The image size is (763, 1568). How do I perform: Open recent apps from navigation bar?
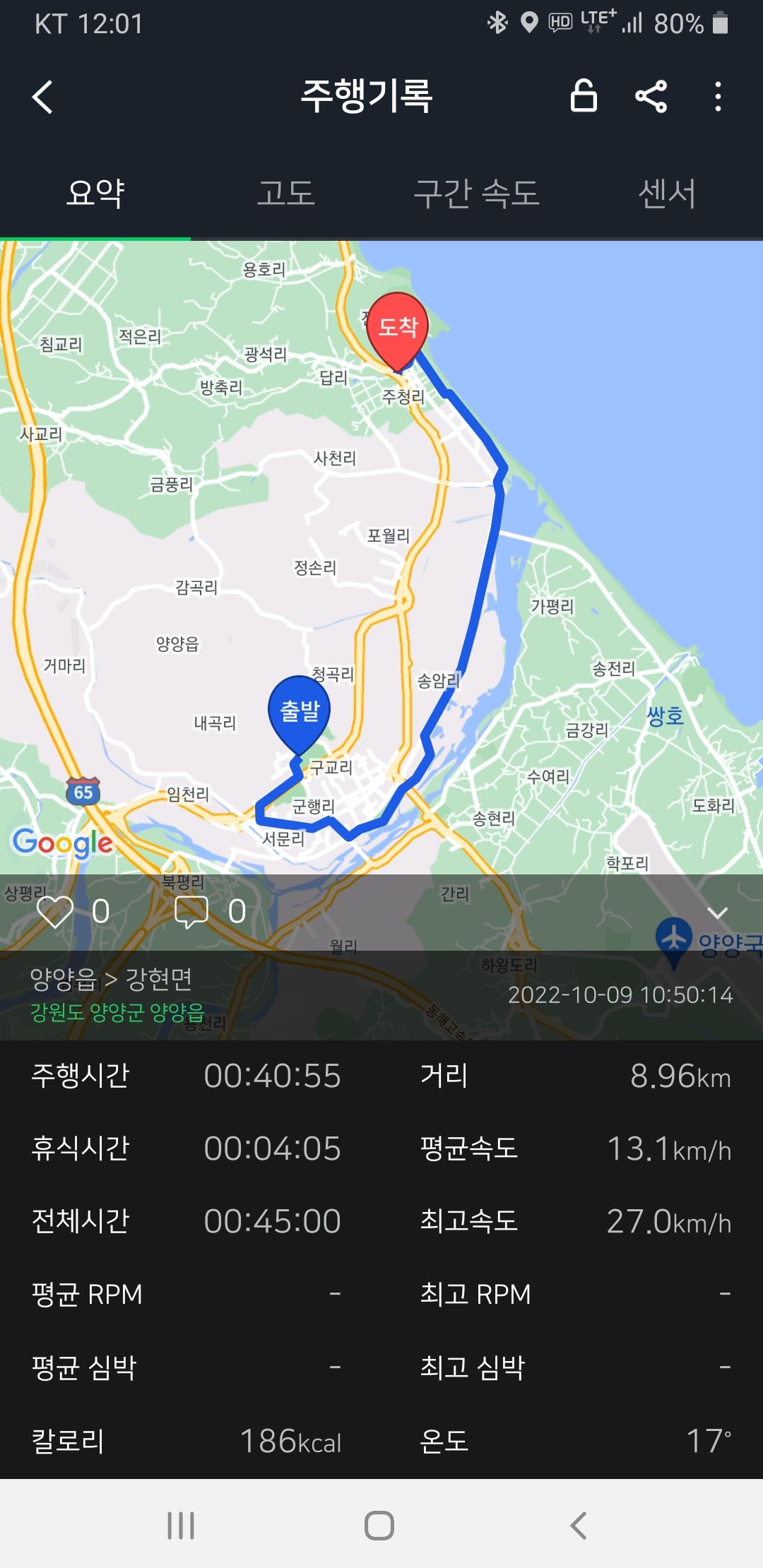(181, 1526)
